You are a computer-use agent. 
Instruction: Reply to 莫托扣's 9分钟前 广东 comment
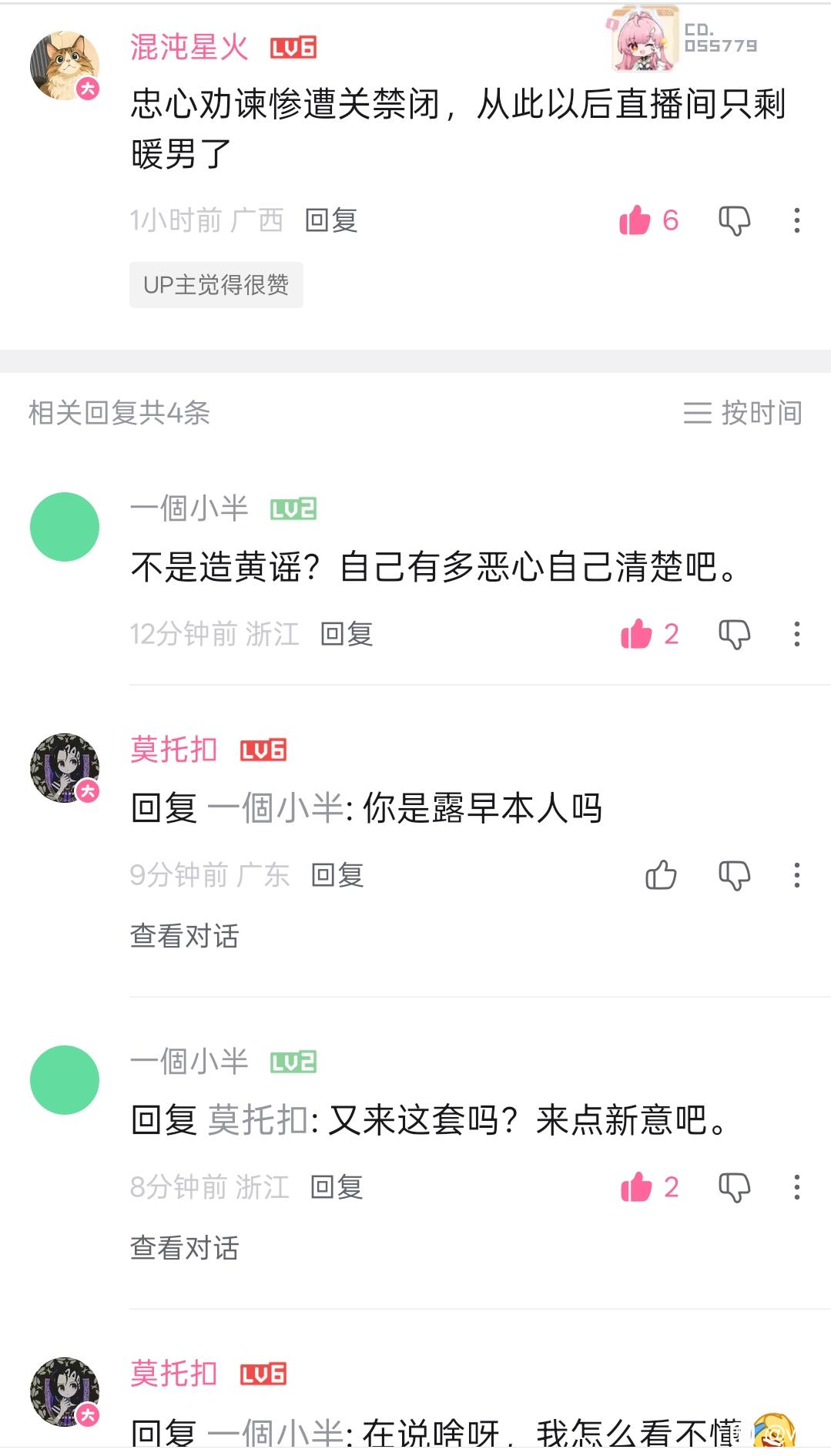[337, 875]
